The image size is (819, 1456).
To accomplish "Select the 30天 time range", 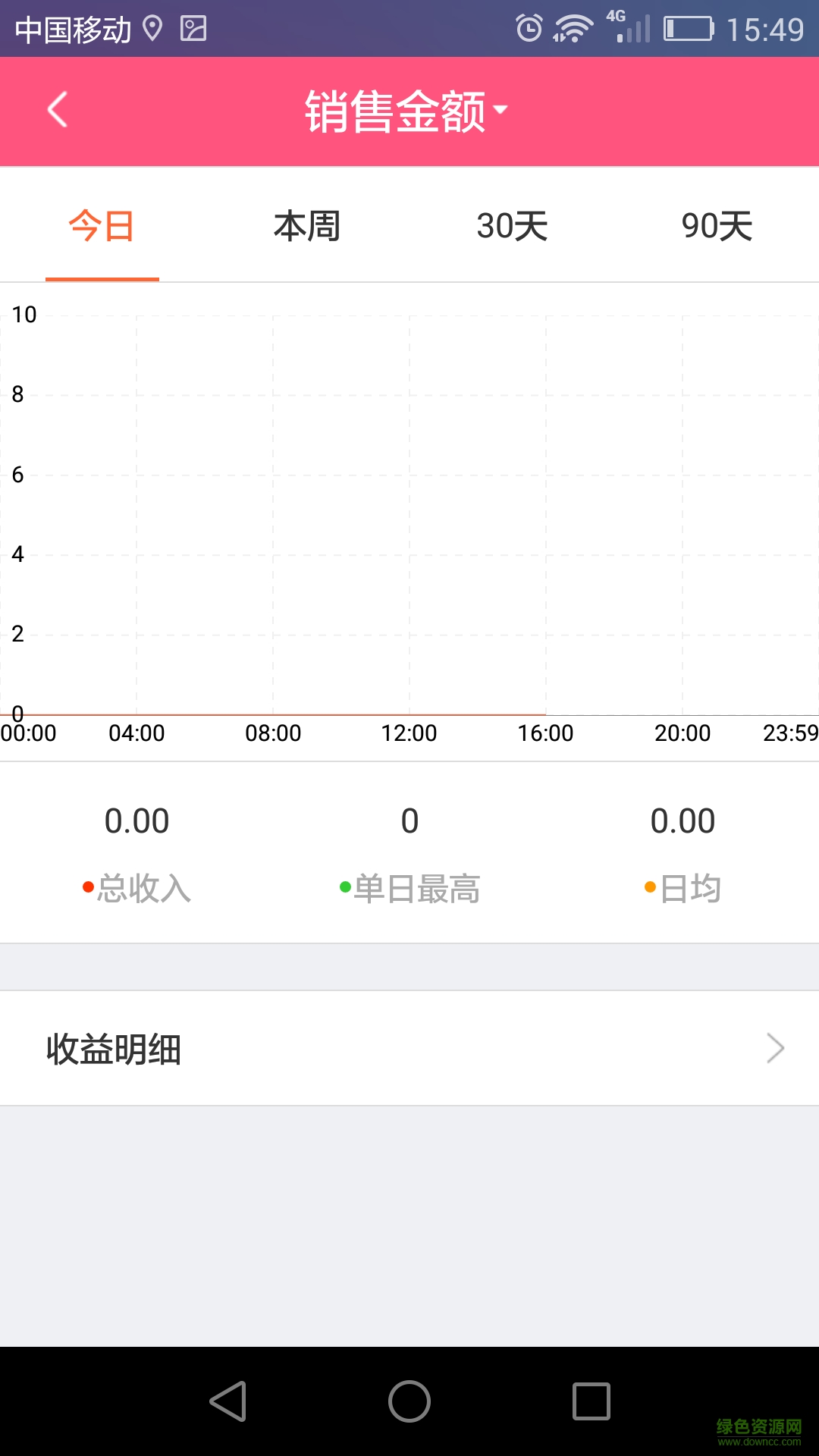I will [x=512, y=225].
